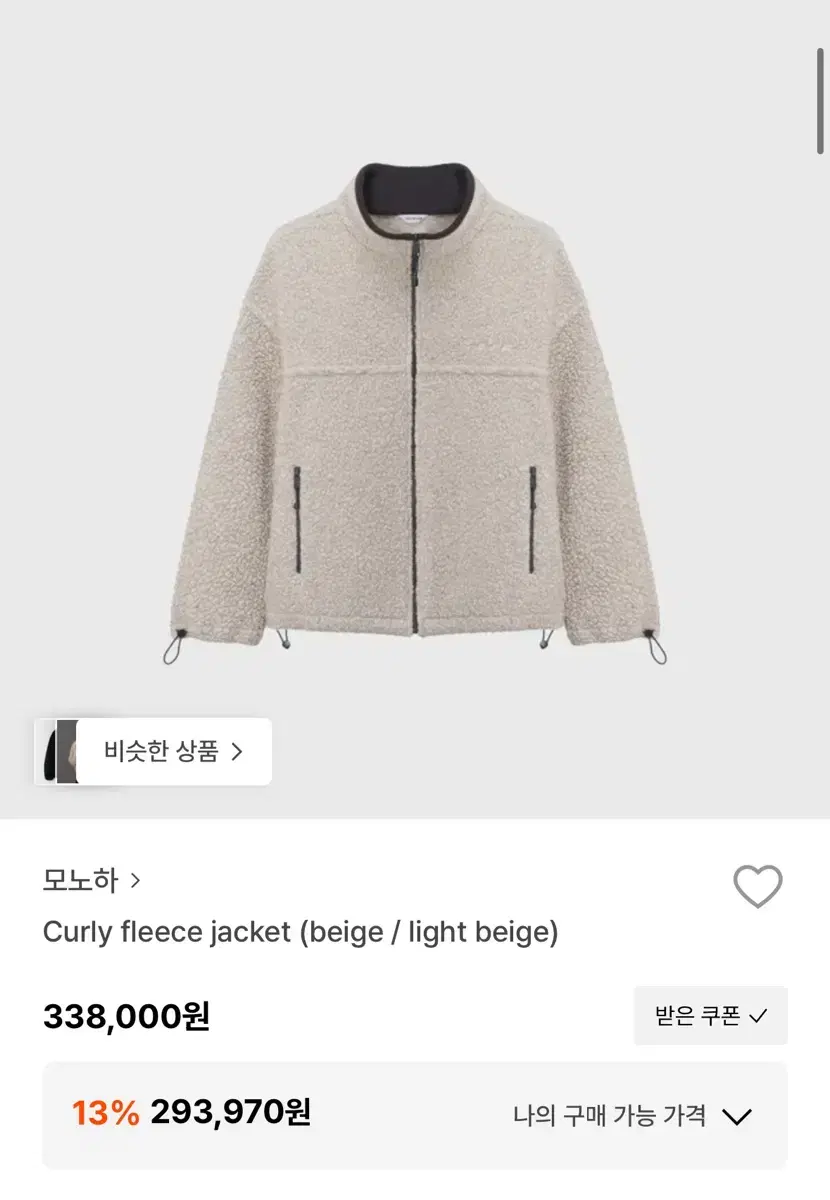
Task: Select the Curly fleece jacket product title
Action: click(300, 932)
